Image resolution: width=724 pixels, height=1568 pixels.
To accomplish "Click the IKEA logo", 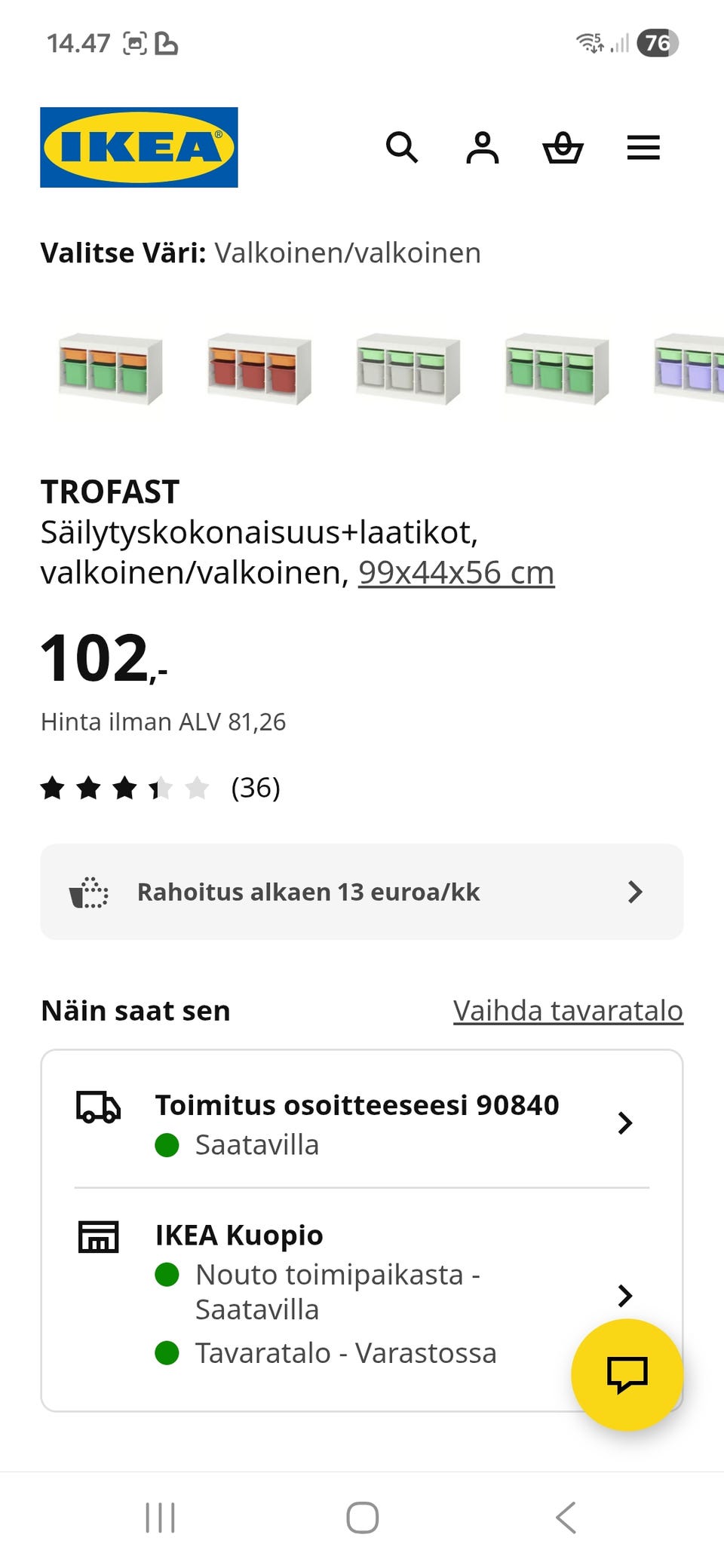I will pos(139,145).
